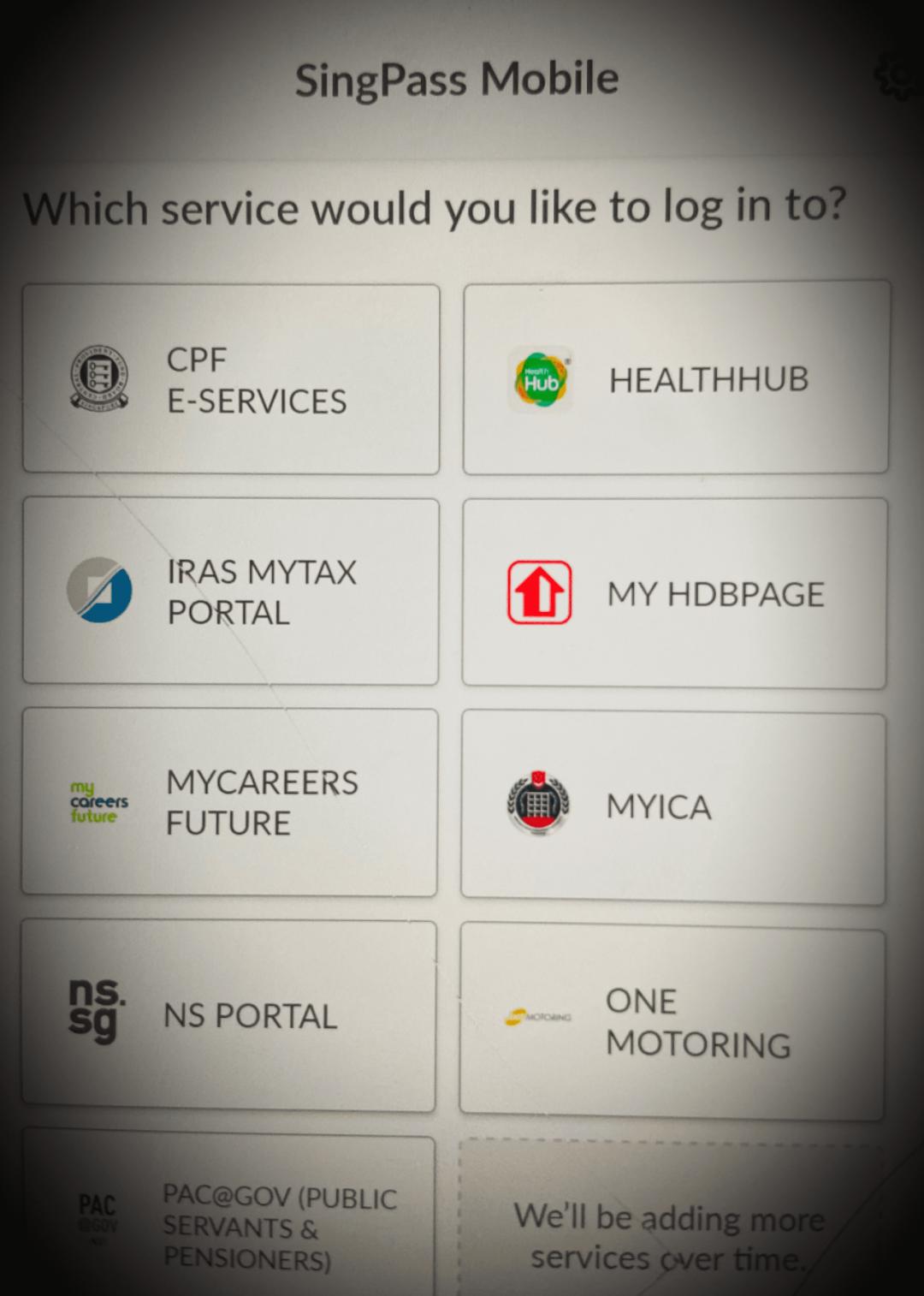Select MyCareers Future service
This screenshot has height=1296, width=924.
point(229,802)
